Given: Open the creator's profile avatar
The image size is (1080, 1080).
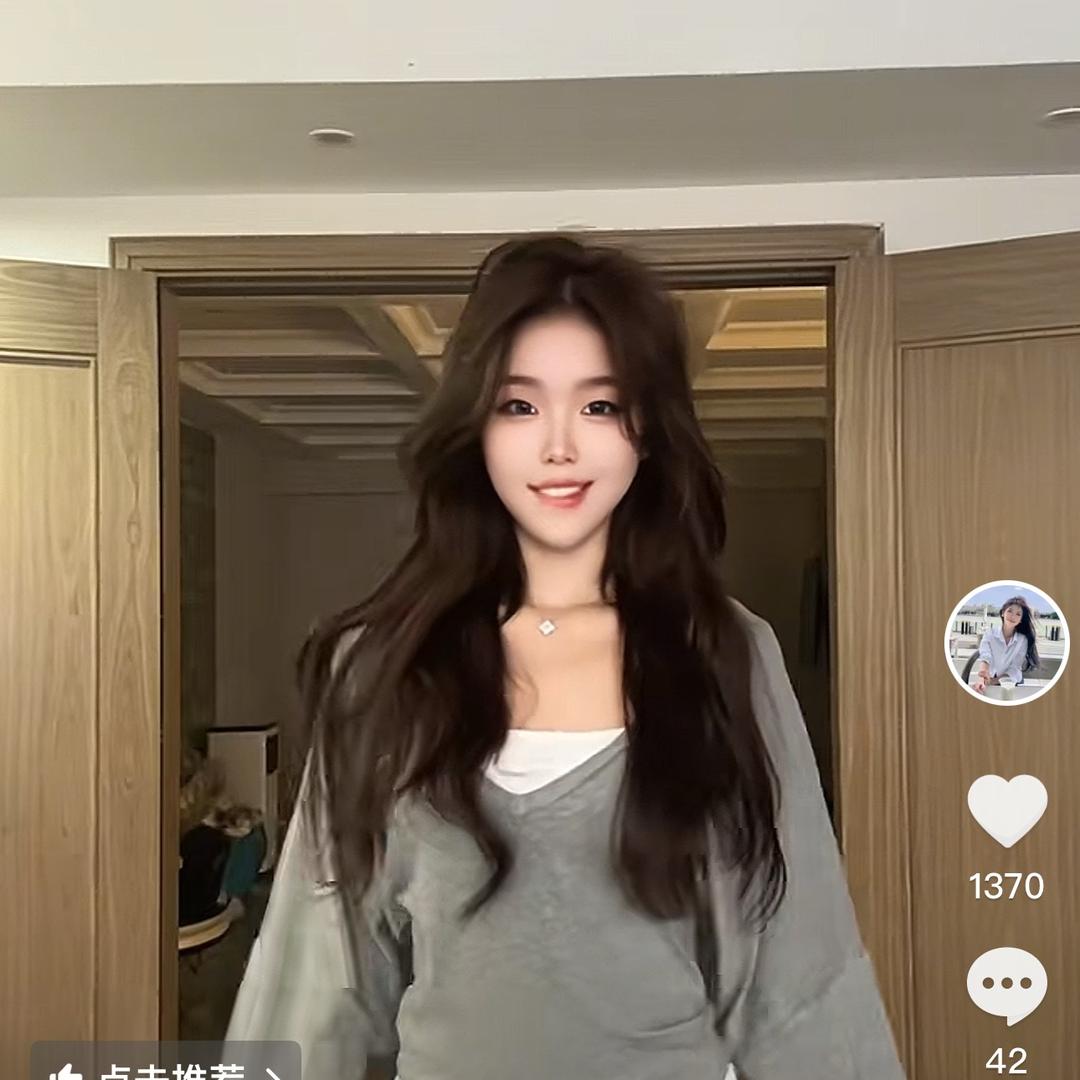Looking at the screenshot, I should 1006,643.
